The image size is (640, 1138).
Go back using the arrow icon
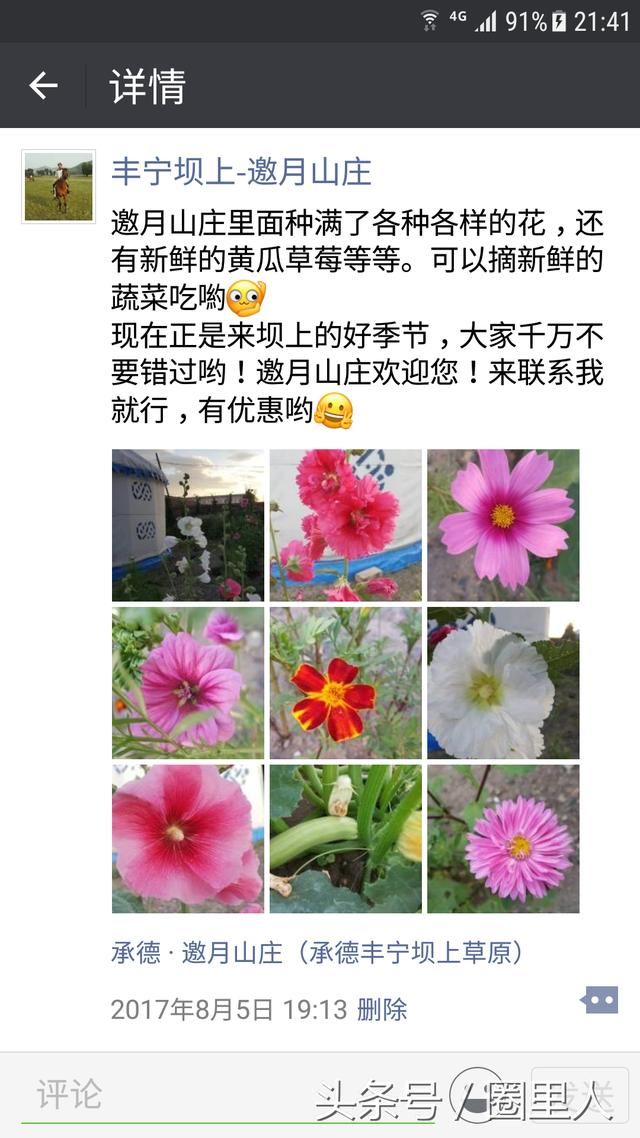coord(43,86)
